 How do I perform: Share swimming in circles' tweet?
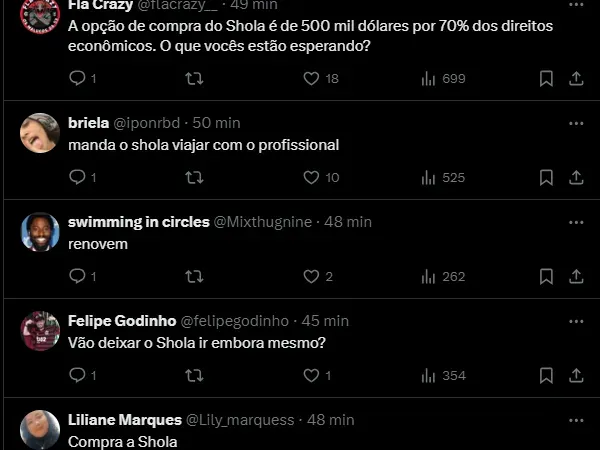(x=576, y=277)
